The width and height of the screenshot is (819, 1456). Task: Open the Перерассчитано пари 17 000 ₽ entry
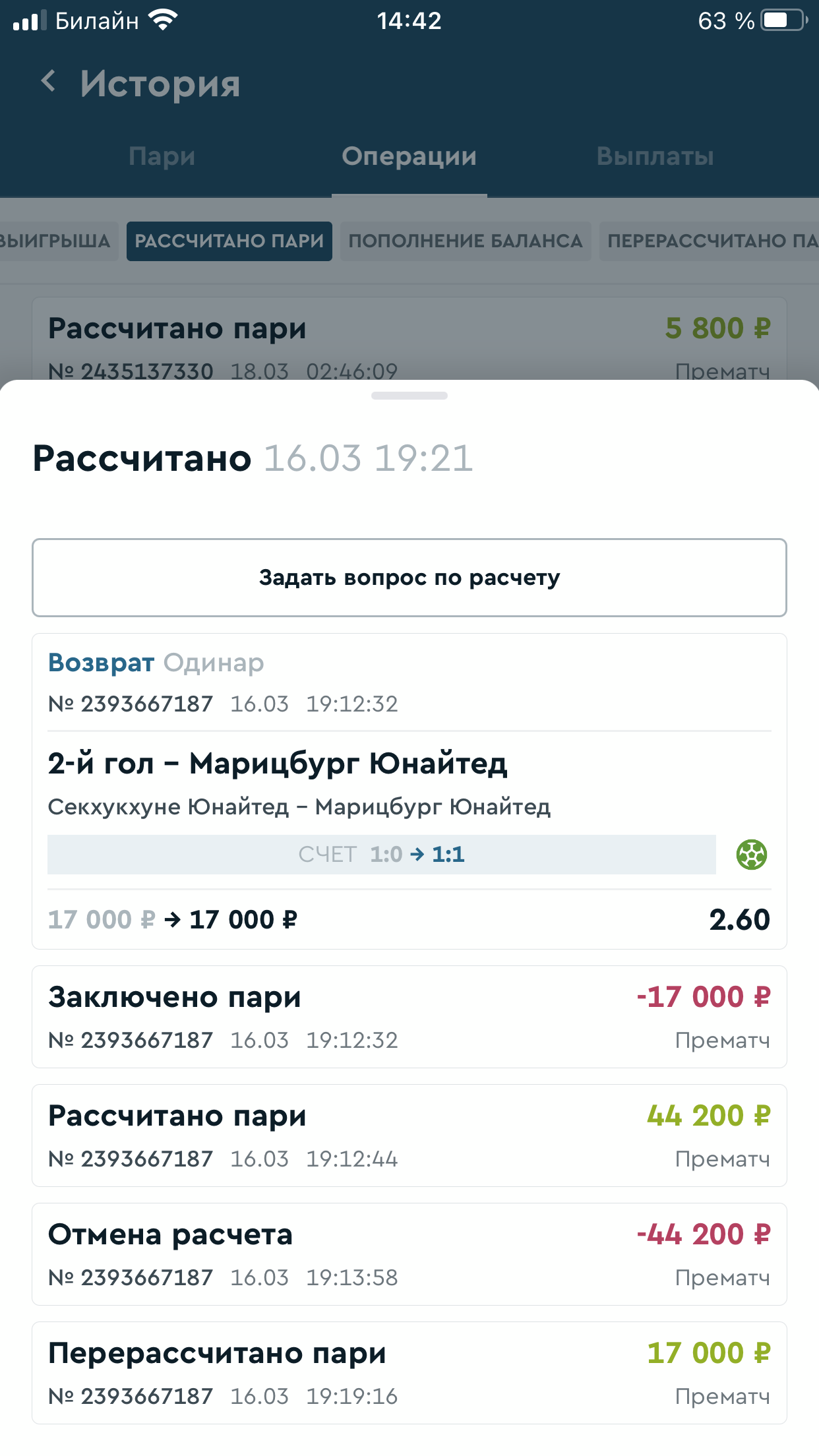pyautogui.click(x=409, y=1373)
